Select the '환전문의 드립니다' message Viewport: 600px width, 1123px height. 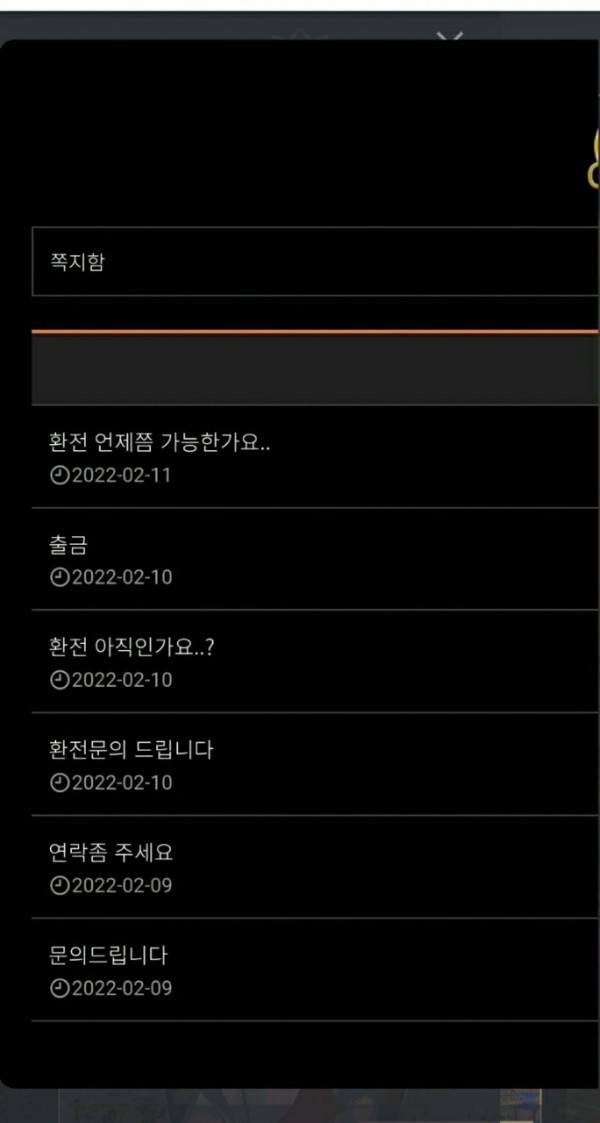(x=131, y=750)
